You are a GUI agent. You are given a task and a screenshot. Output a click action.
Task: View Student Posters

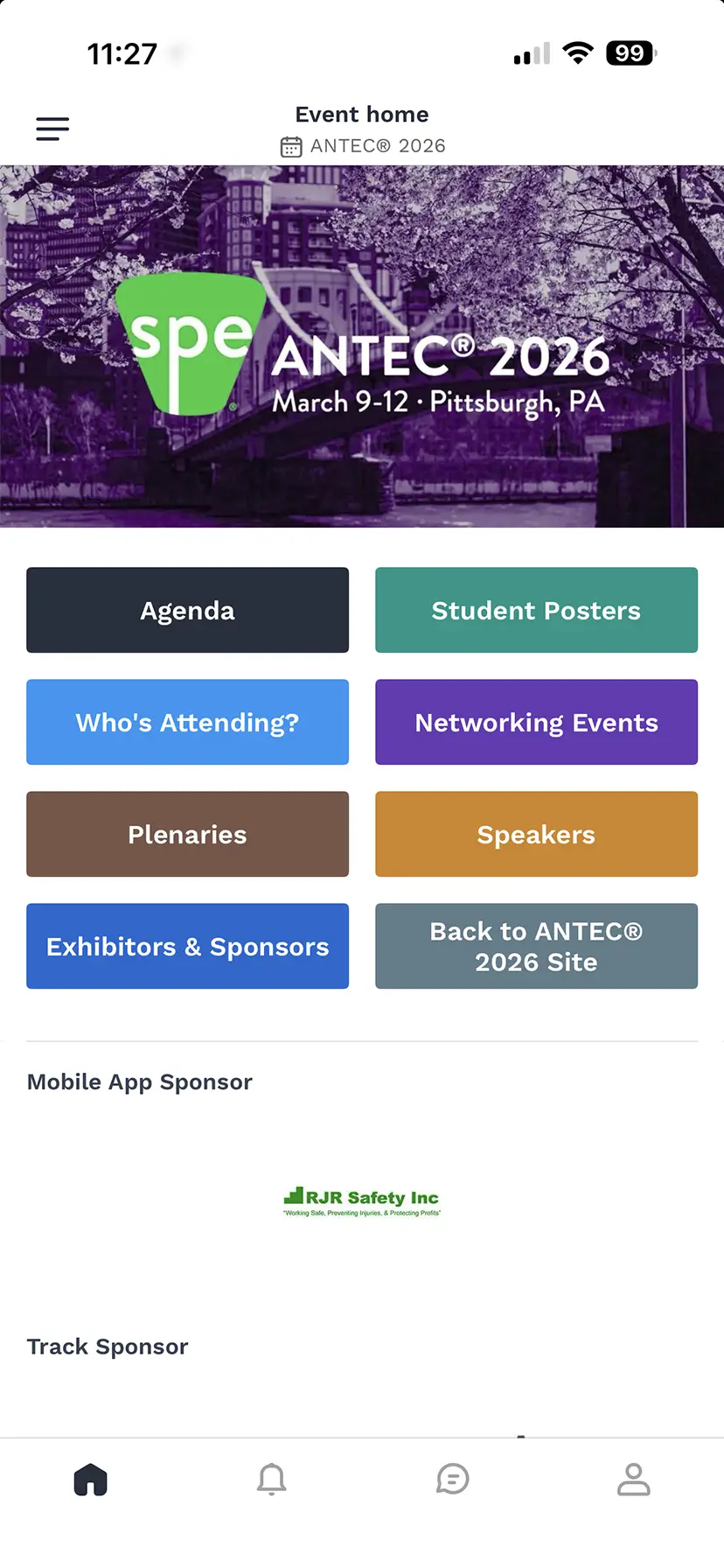pos(536,610)
